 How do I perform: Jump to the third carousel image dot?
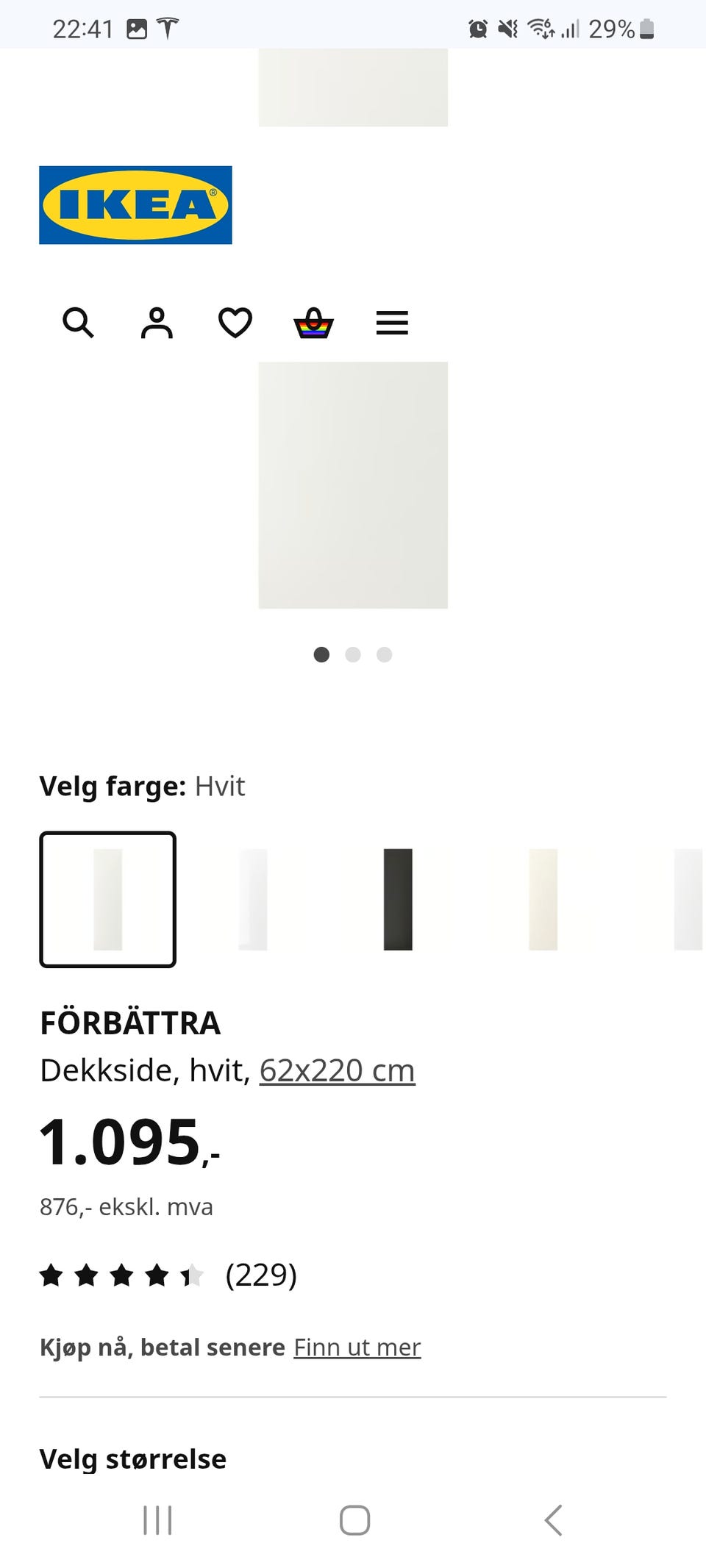(x=384, y=655)
